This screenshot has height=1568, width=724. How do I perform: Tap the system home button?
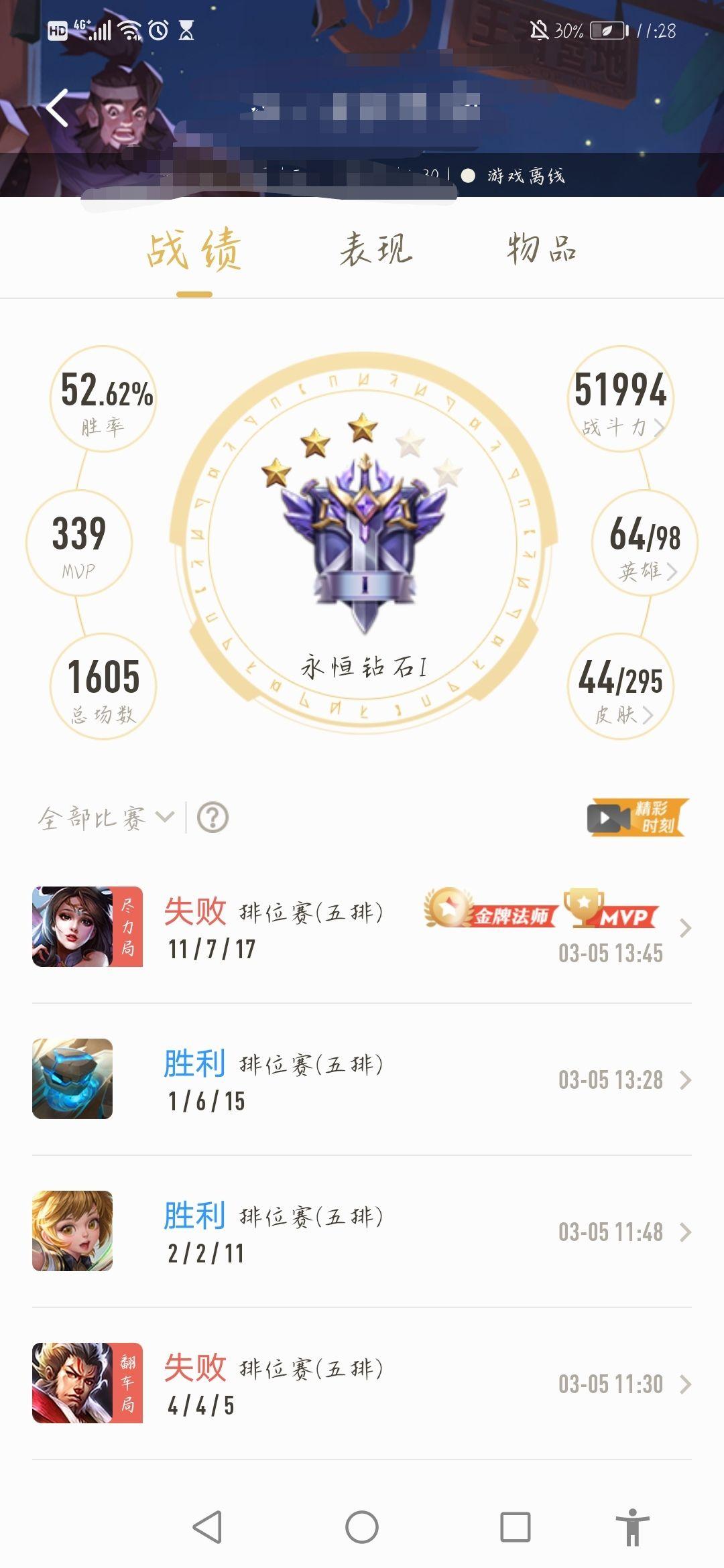coord(362,1527)
